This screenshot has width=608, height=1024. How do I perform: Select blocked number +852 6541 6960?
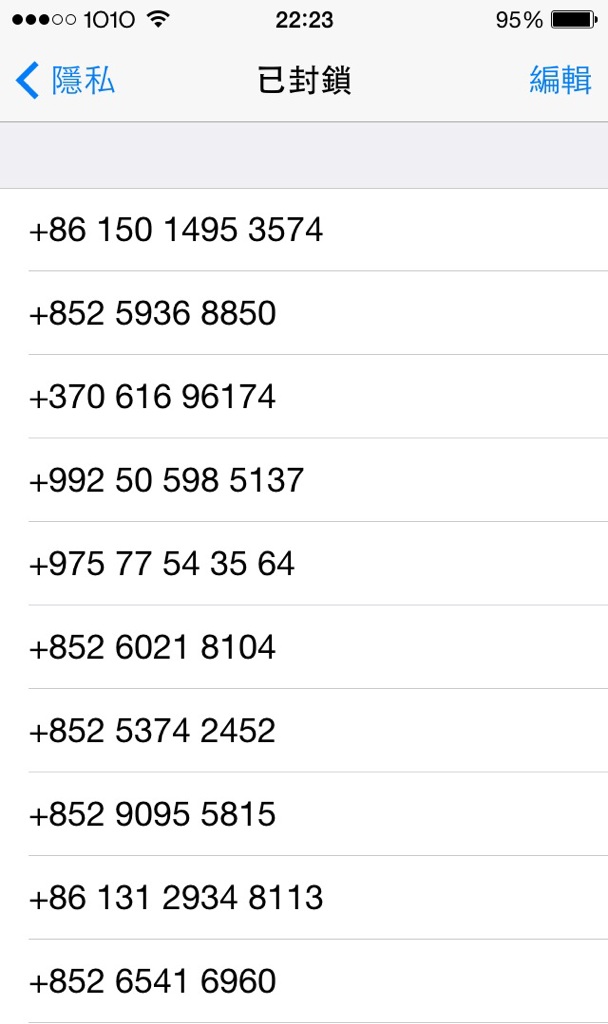tap(304, 982)
